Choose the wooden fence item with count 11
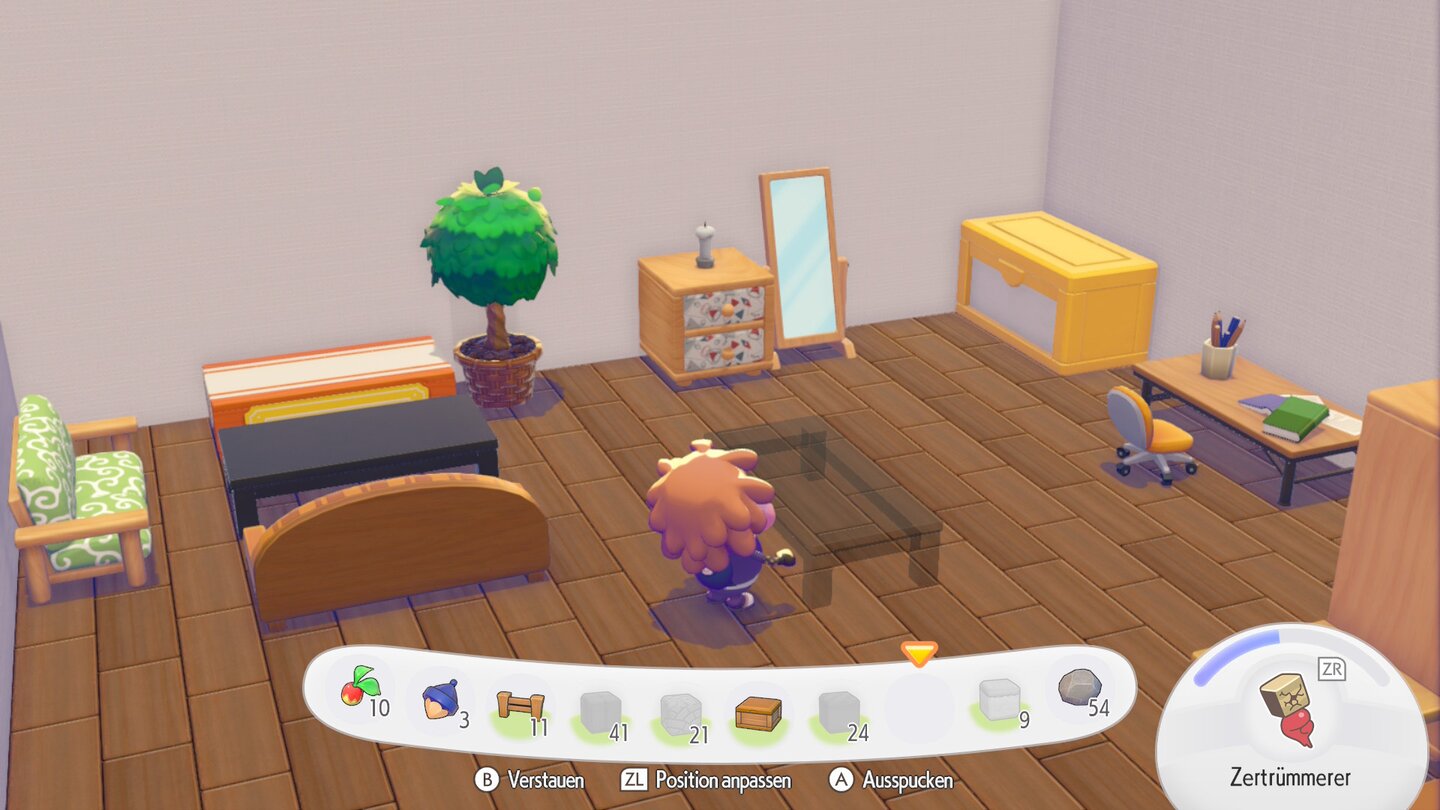Viewport: 1440px width, 810px height. (x=520, y=706)
